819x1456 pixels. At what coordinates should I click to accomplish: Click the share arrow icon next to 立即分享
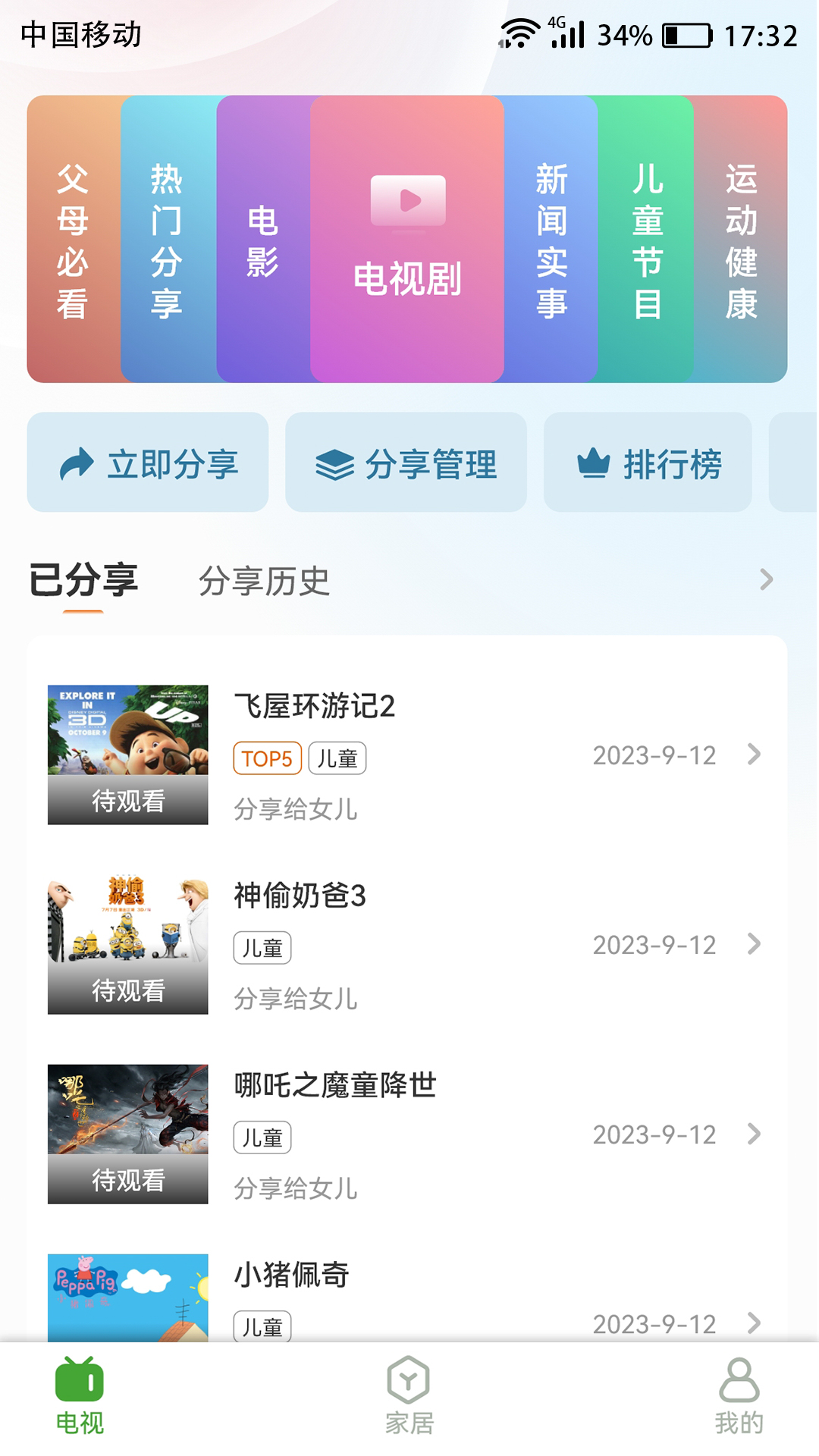[x=74, y=465]
